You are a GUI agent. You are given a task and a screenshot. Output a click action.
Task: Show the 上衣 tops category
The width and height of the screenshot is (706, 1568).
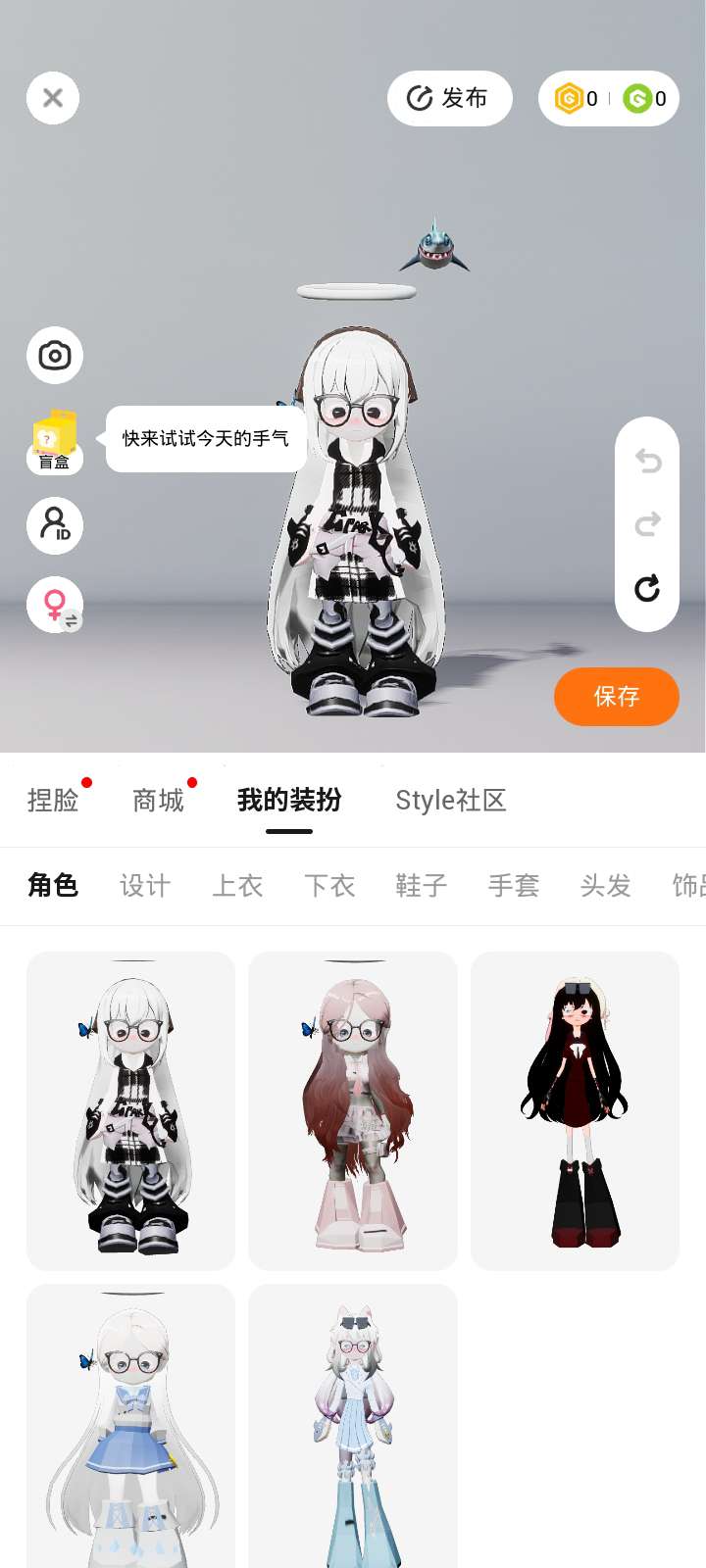(237, 886)
